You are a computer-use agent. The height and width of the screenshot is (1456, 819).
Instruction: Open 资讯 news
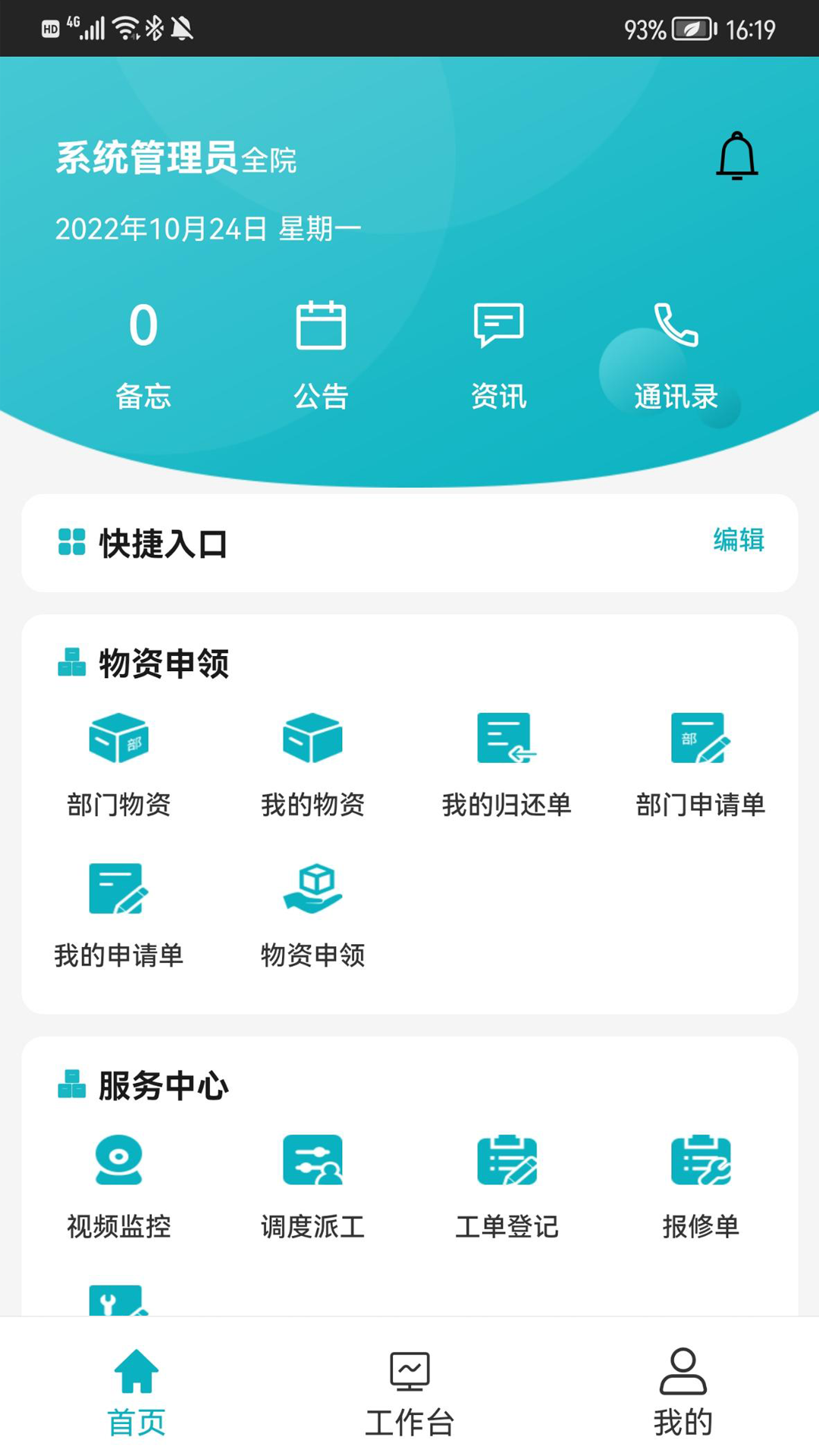498,353
